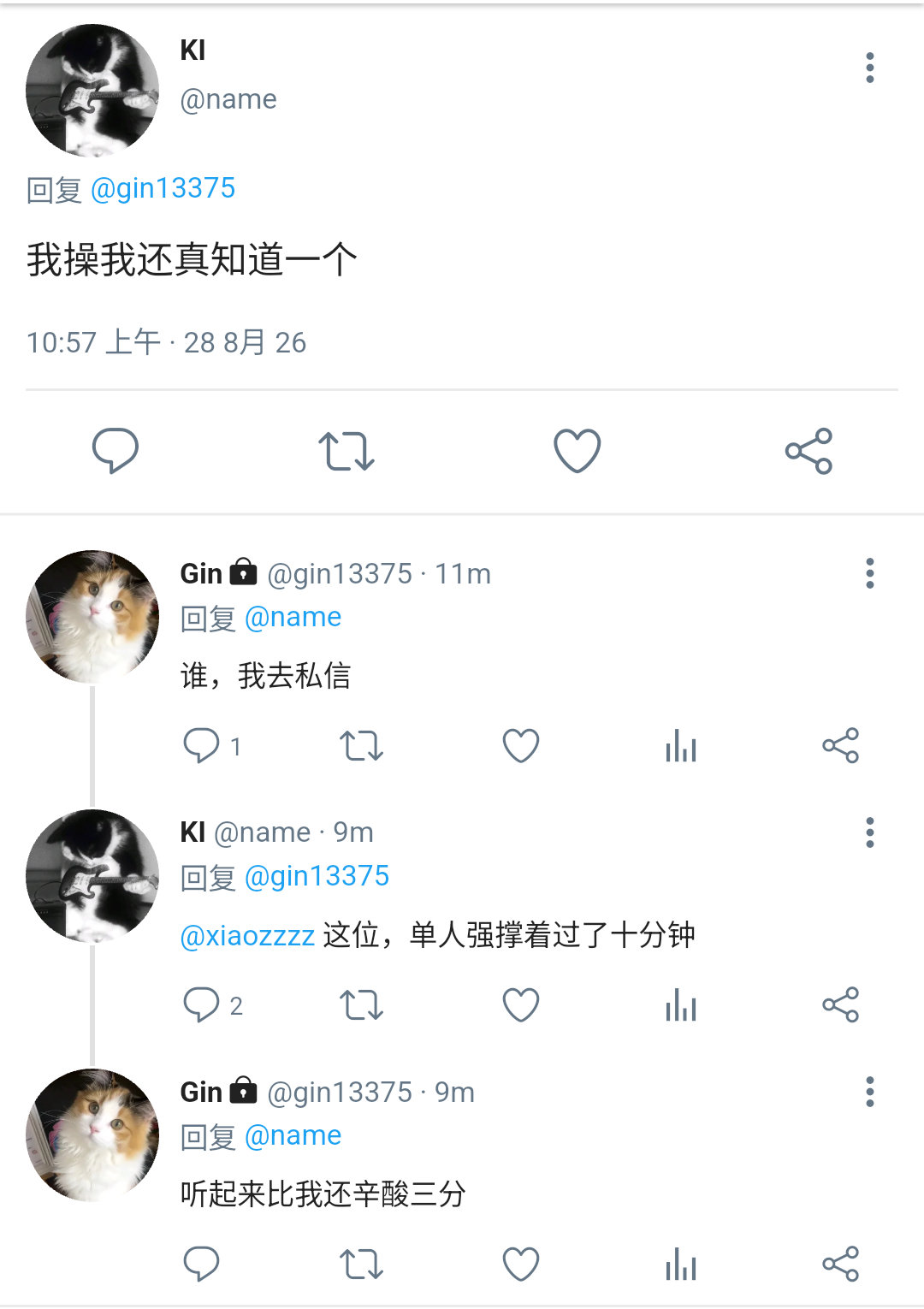Like Gin's 听起来比我还辛酸三分 tweet
The width and height of the screenshot is (924, 1309).
coord(521,1265)
